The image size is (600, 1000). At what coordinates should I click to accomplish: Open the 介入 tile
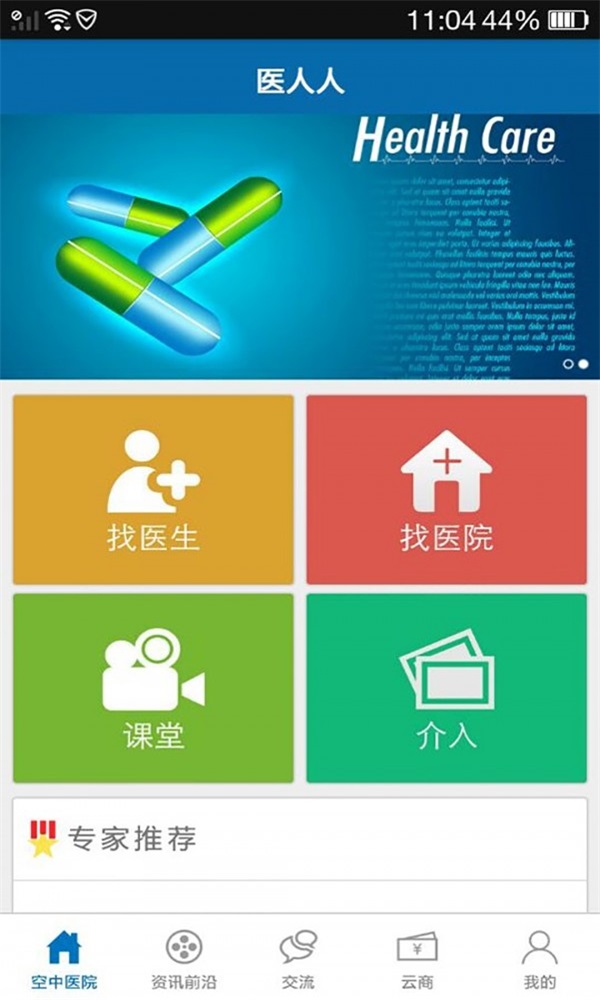point(446,688)
